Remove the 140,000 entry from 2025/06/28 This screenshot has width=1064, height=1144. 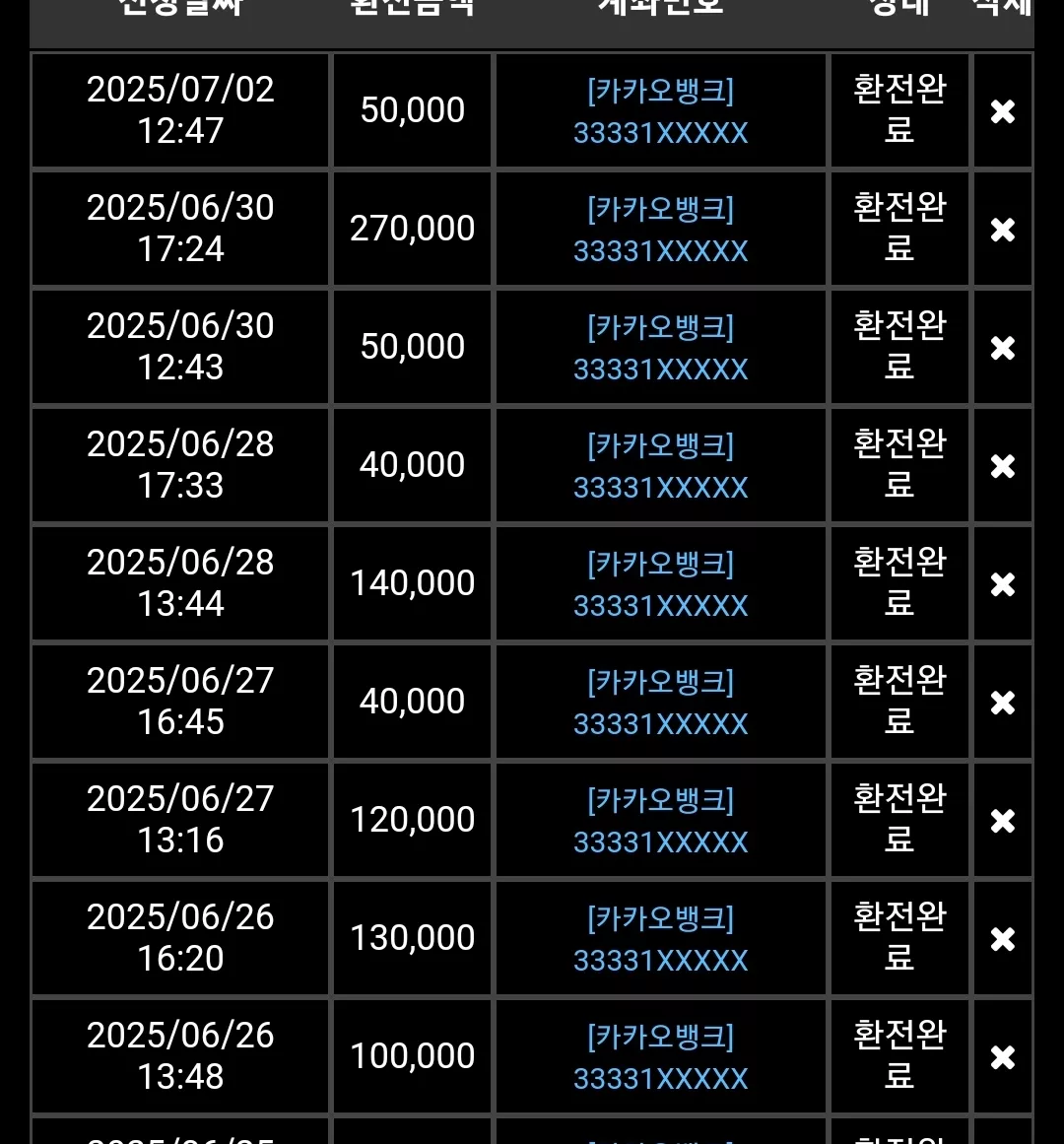[1003, 583]
